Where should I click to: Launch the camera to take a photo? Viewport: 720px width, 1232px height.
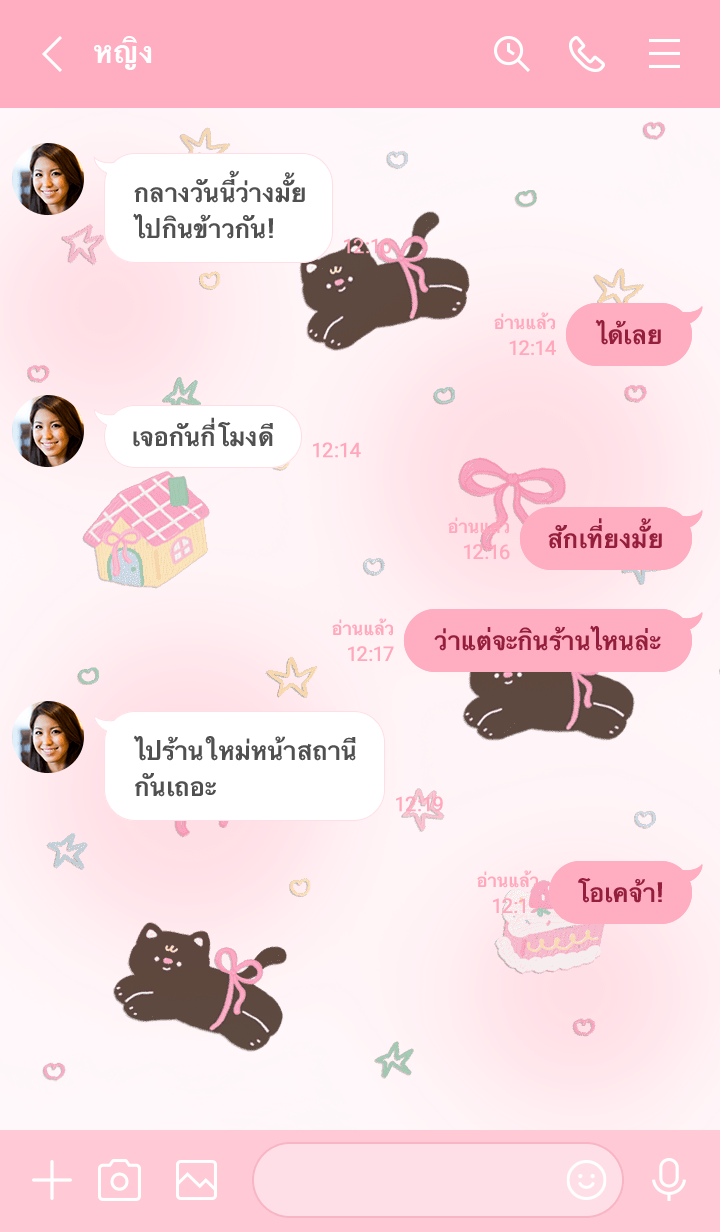pyautogui.click(x=120, y=1181)
